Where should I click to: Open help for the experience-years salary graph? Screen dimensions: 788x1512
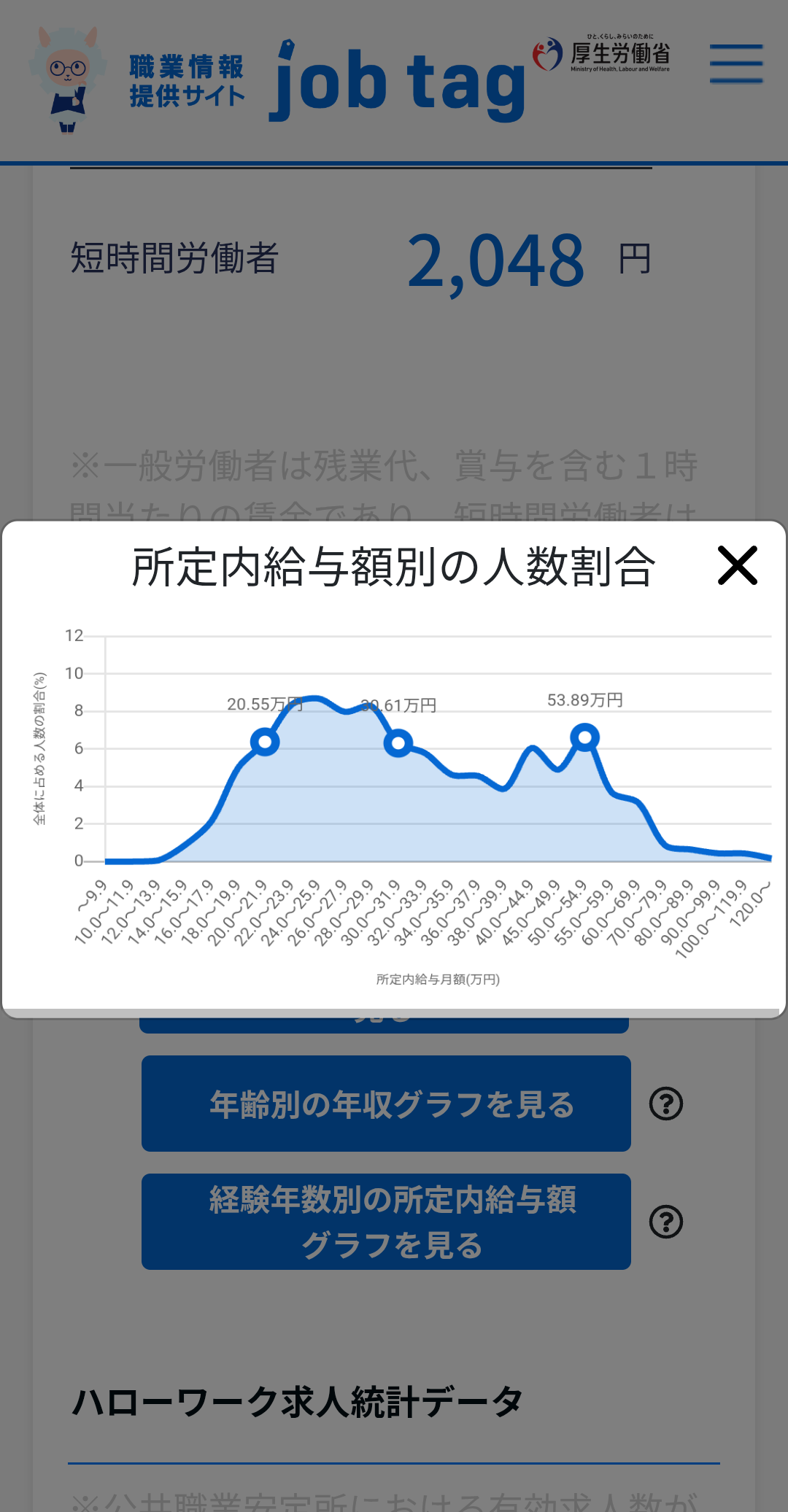pos(666,1222)
